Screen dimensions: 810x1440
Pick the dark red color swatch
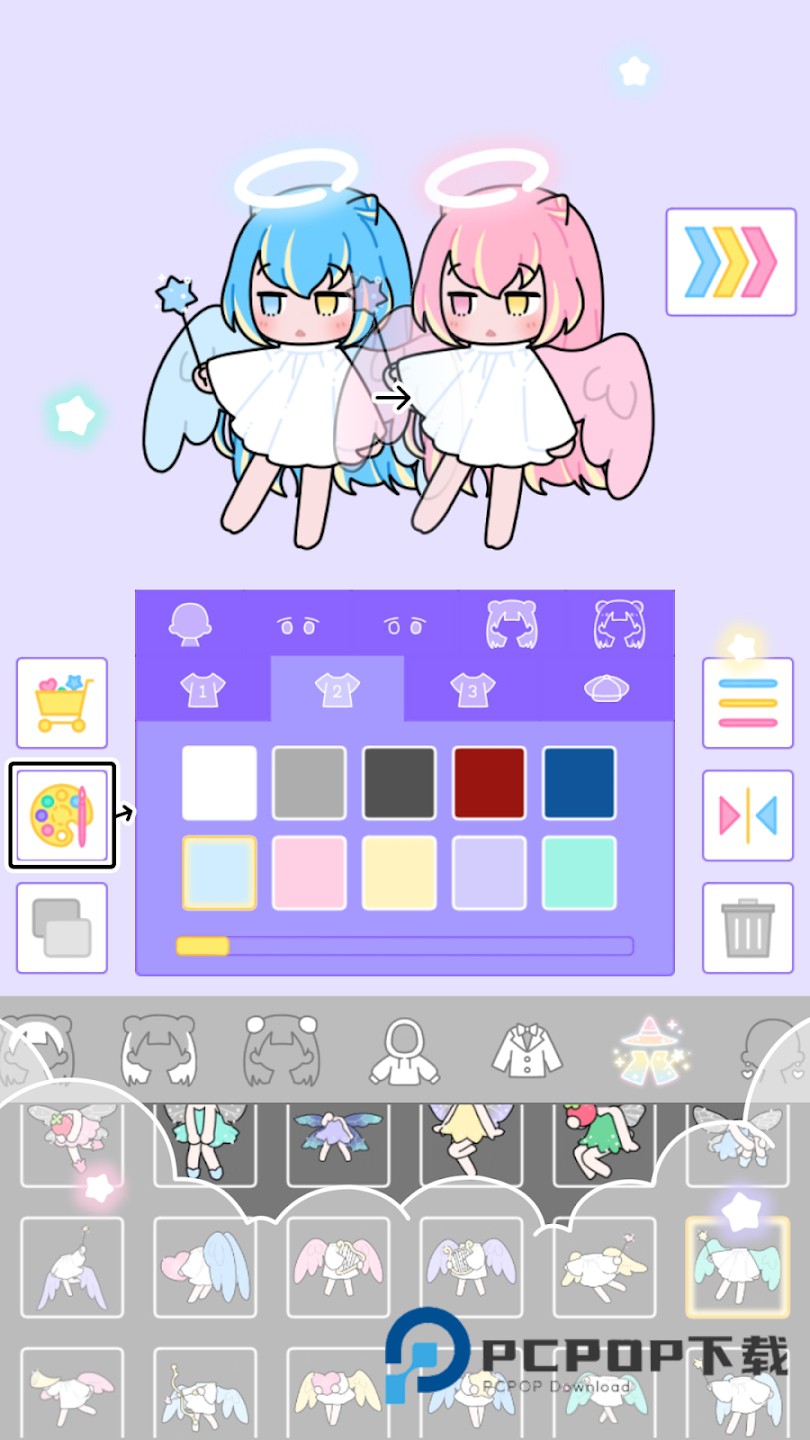pos(490,783)
